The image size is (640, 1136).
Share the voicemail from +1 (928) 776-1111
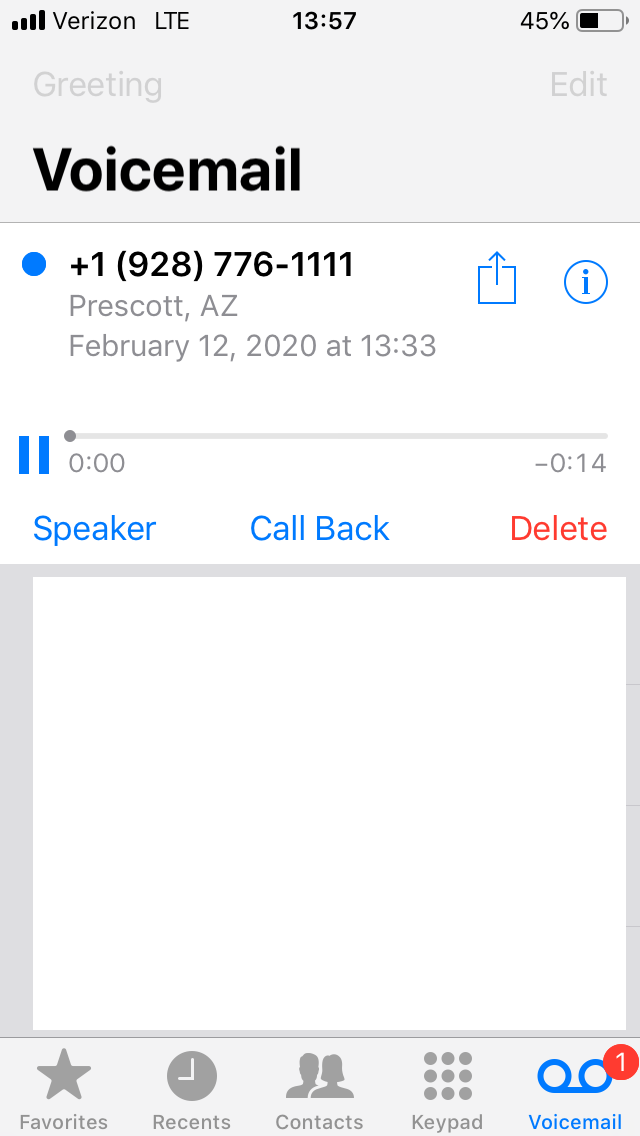pos(497,278)
